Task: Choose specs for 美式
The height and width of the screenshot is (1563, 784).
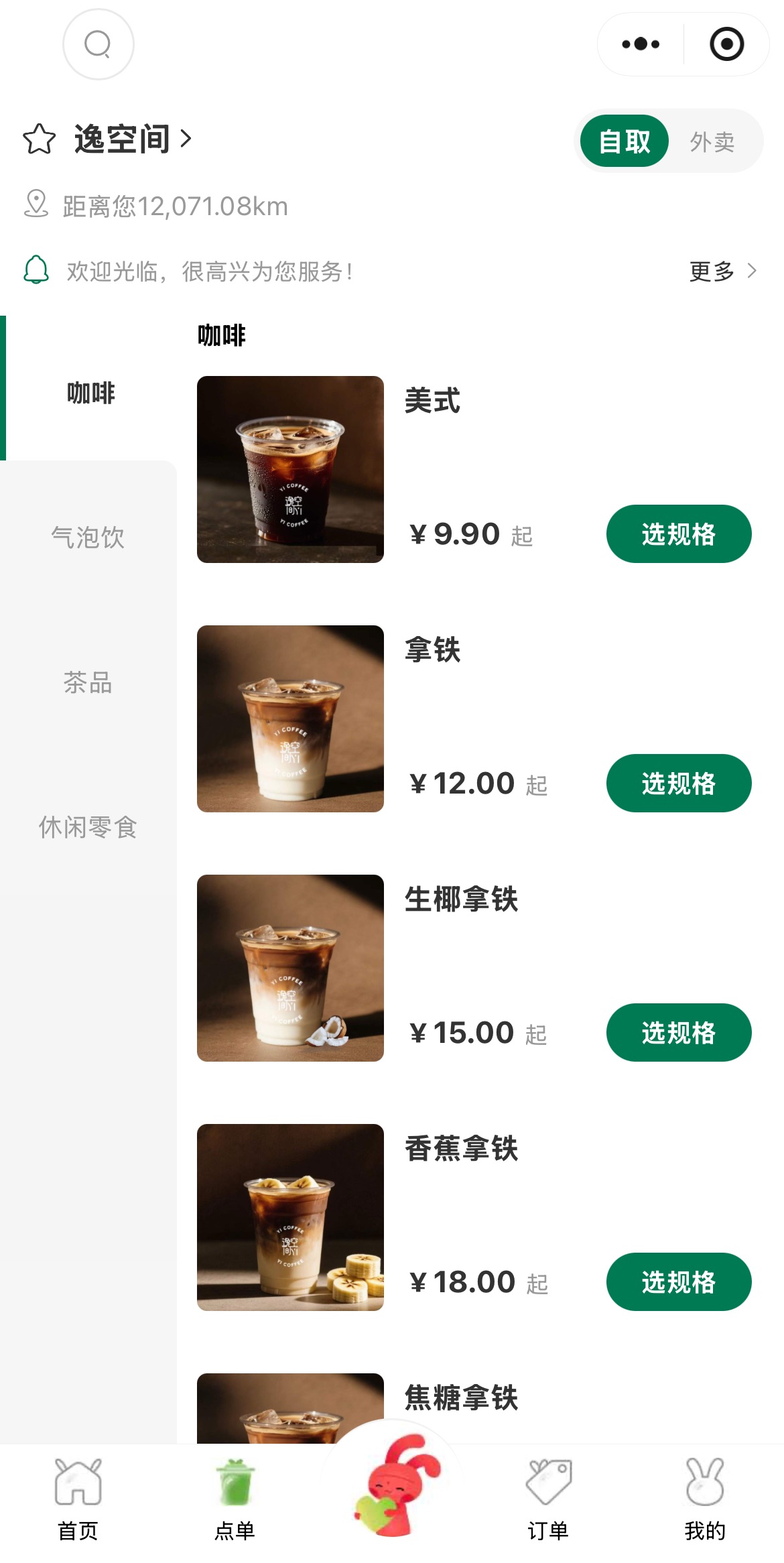Action: (679, 534)
